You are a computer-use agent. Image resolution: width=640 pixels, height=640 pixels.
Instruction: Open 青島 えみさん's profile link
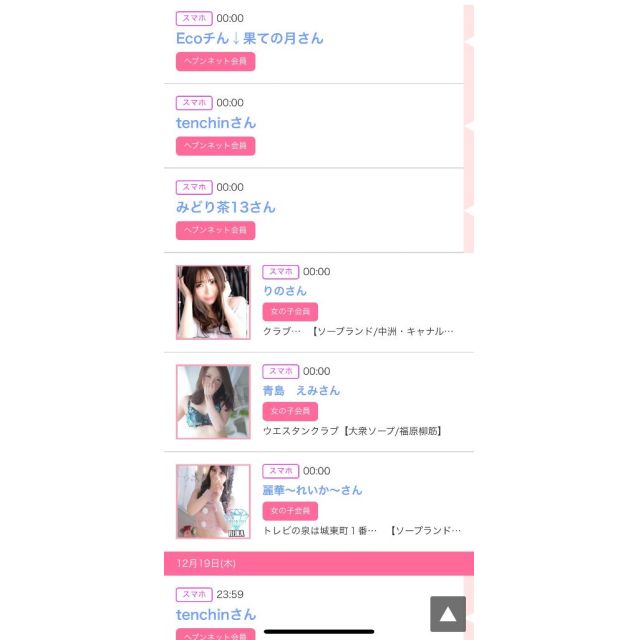pyautogui.click(x=301, y=391)
